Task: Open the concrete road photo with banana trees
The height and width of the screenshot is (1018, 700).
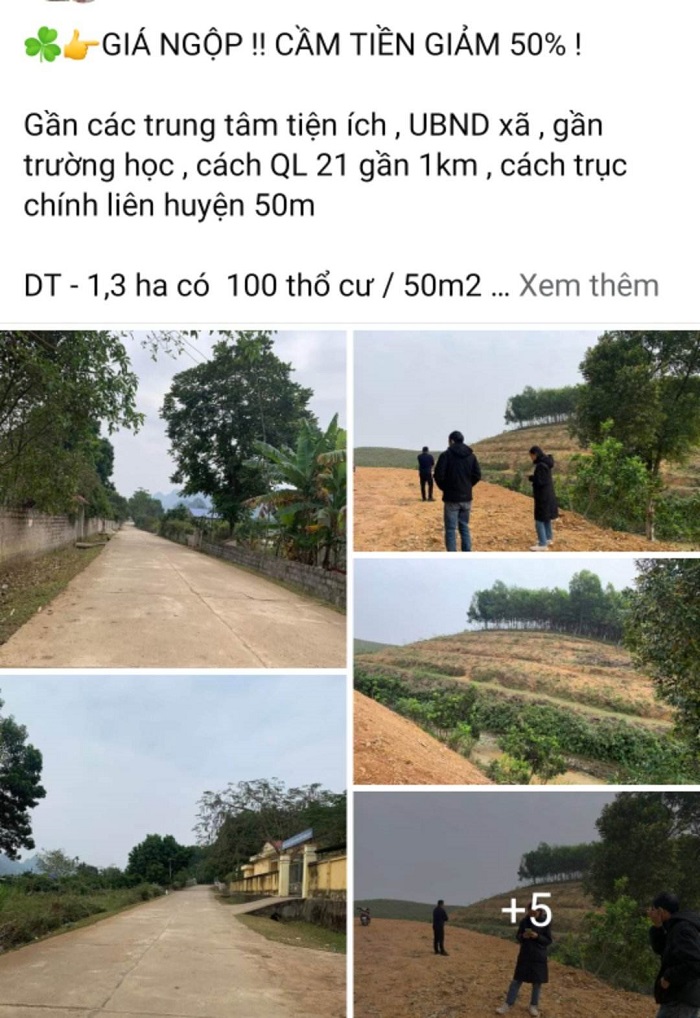Action: [173, 498]
